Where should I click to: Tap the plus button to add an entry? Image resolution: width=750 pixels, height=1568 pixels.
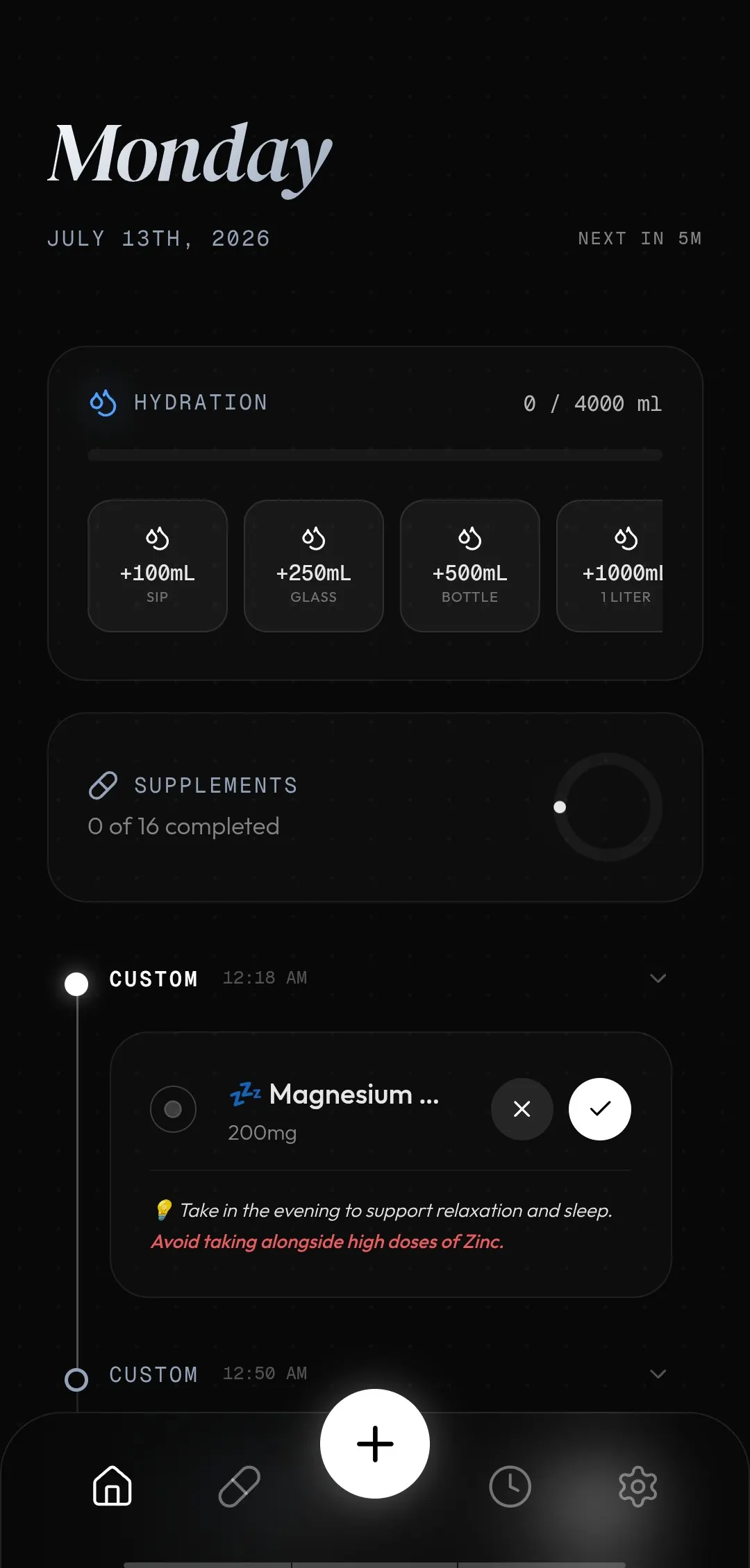point(375,1444)
